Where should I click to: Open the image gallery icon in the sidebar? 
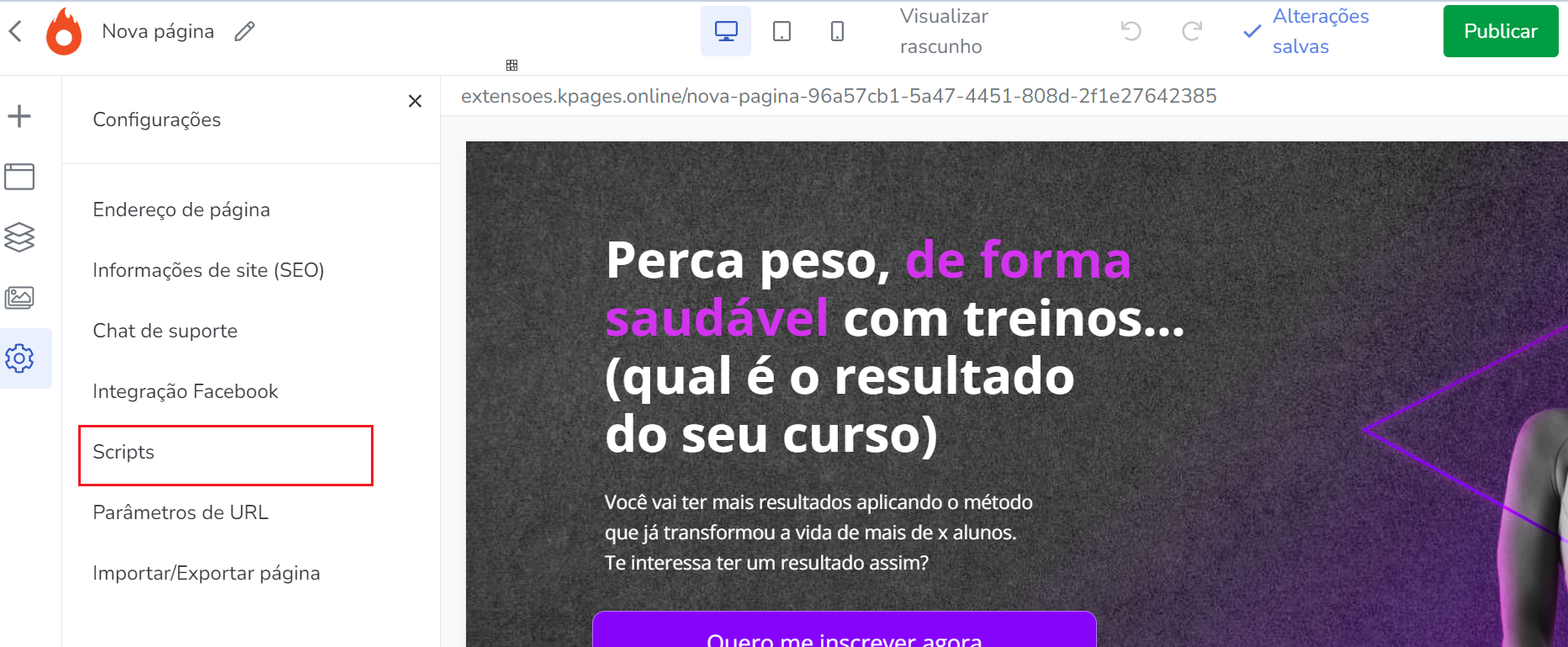[x=19, y=298]
